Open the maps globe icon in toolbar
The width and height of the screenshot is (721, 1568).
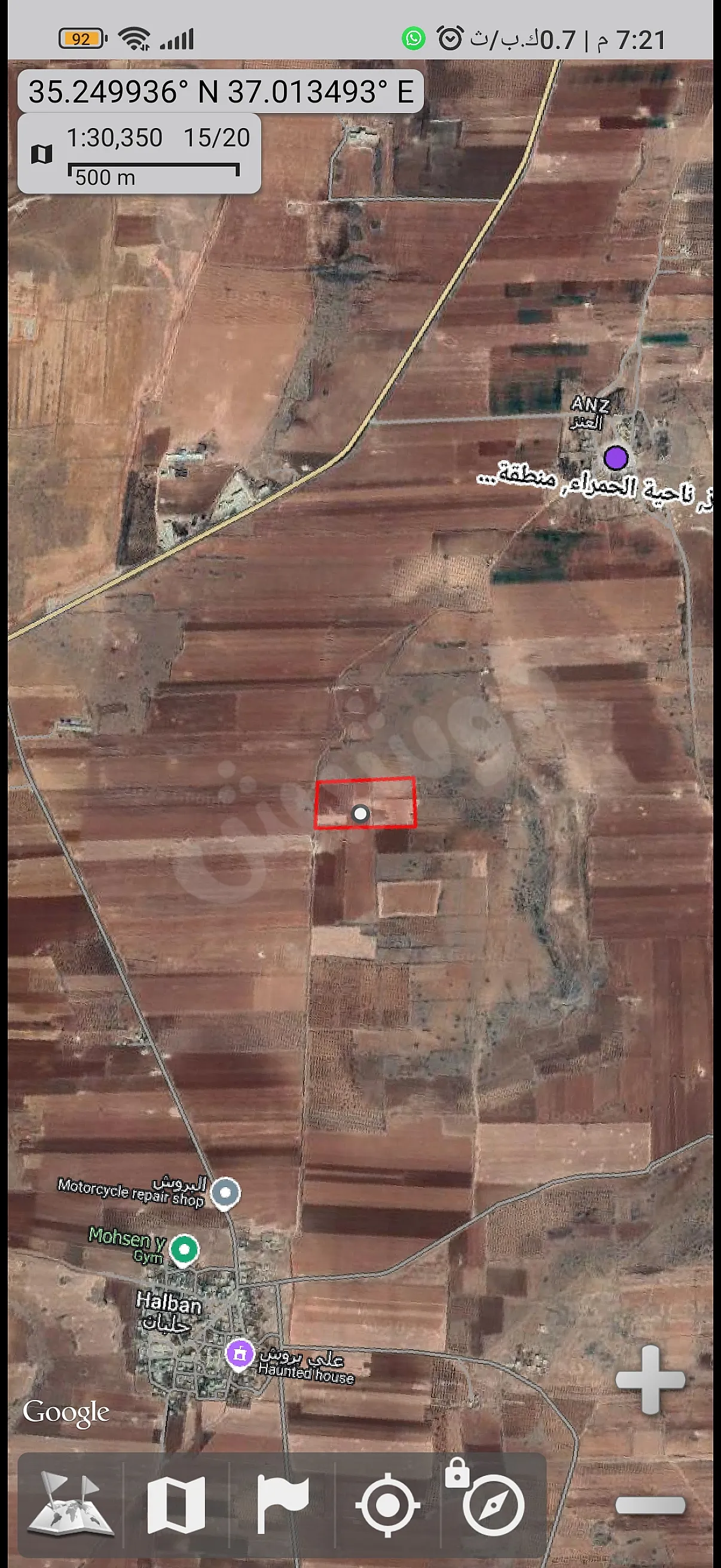[x=71, y=1503]
